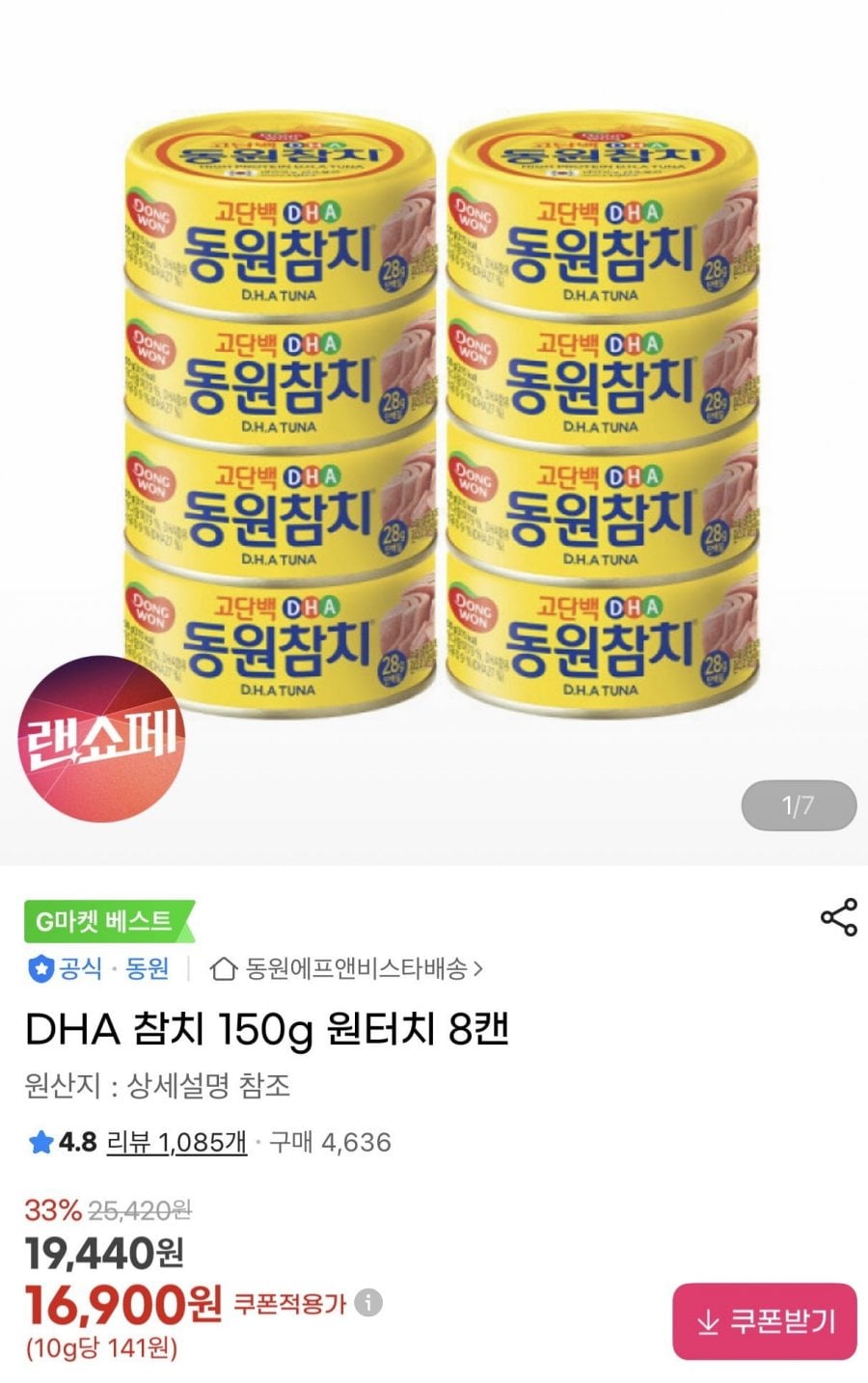This screenshot has height=1383, width=868.
Task: Show 쿠폰적용가 info tooltip
Action: tap(367, 1304)
